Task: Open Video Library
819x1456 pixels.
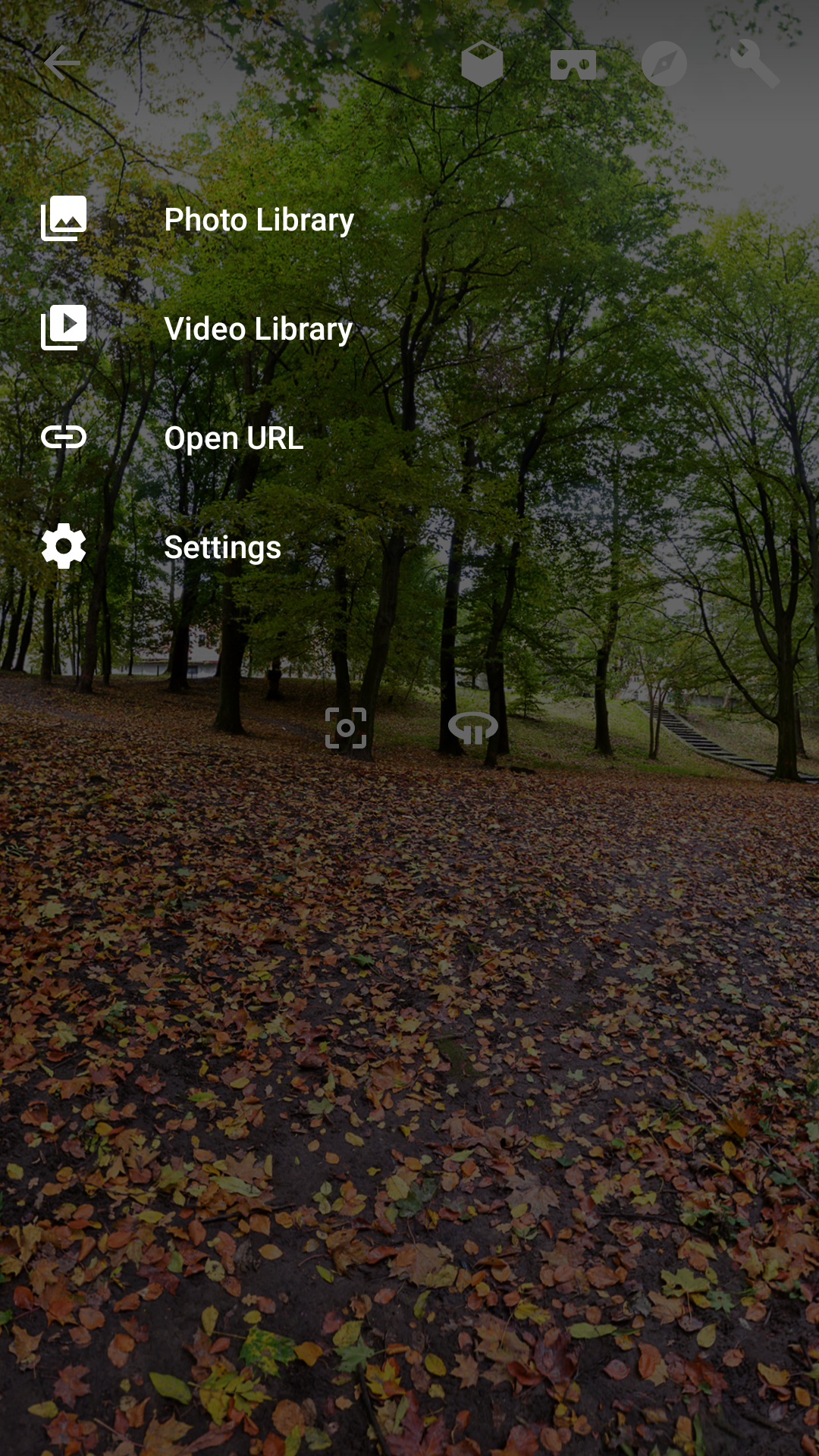Action: pos(258,329)
